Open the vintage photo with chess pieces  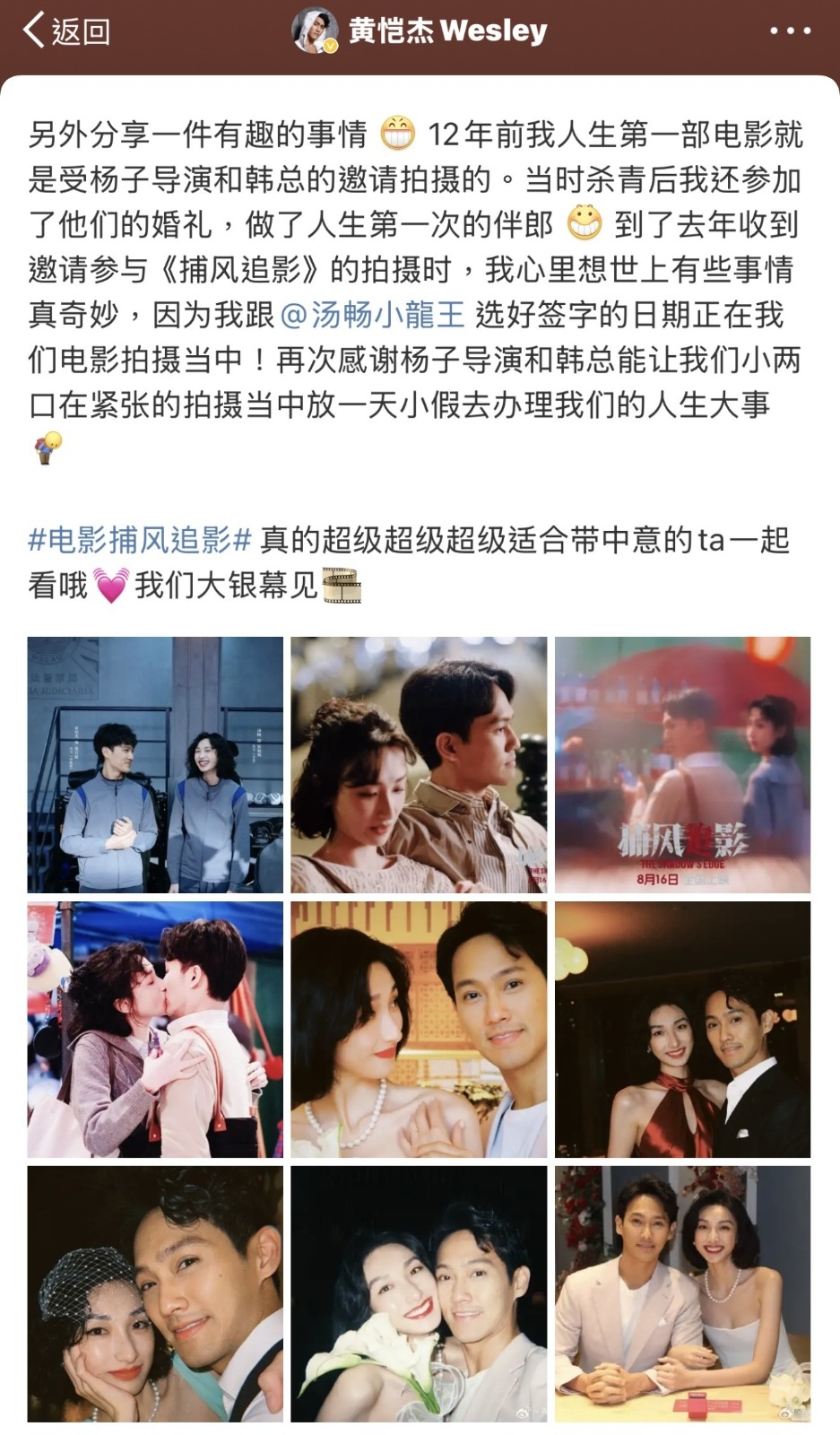419,764
